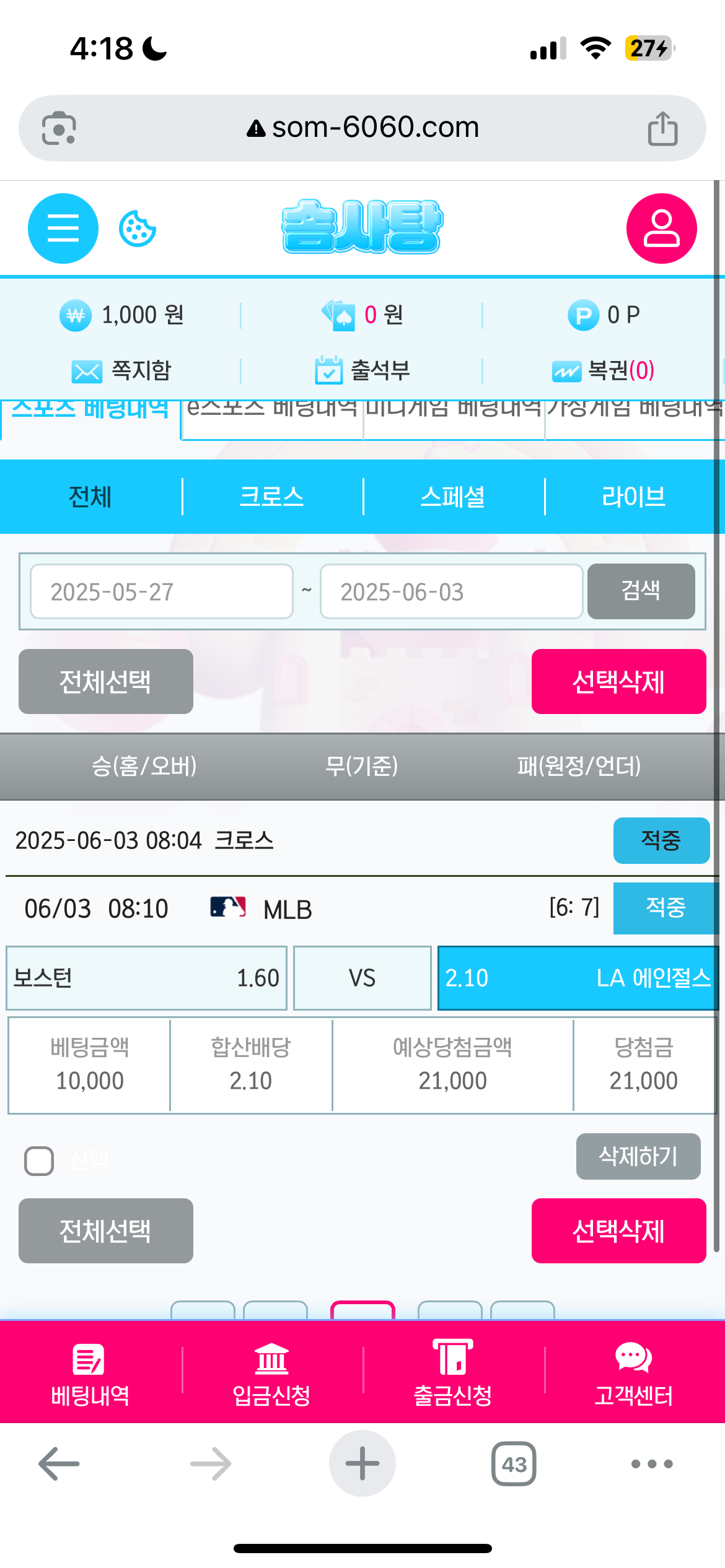The height and width of the screenshot is (1568, 725).
Task: Open 출석부 attendance page
Action: 362,370
